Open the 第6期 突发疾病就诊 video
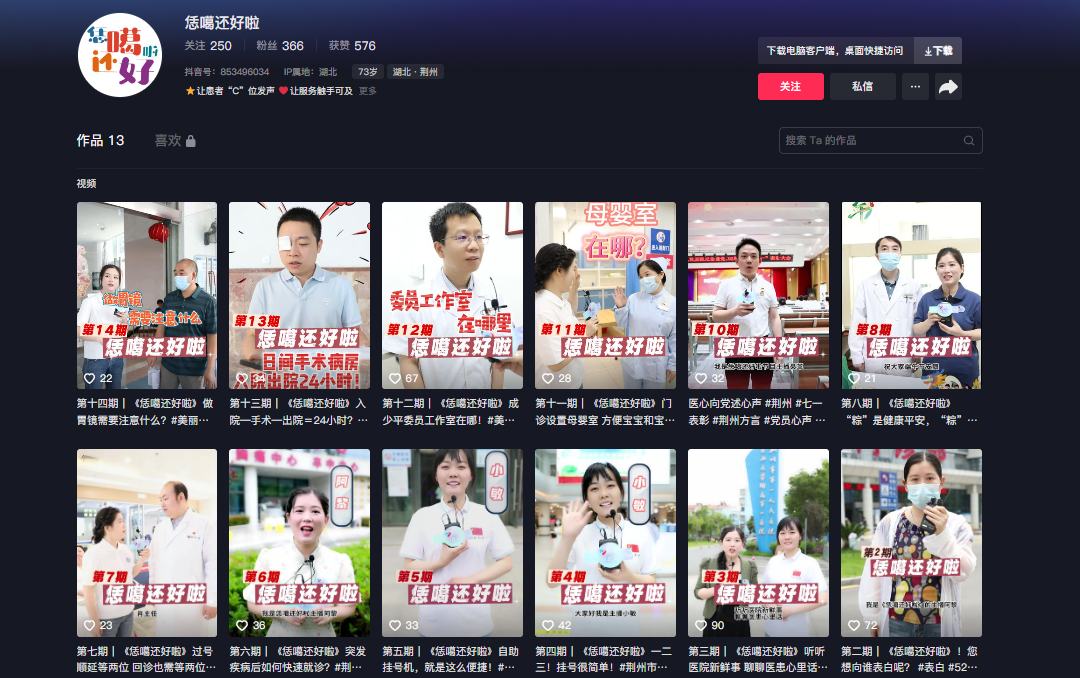The width and height of the screenshot is (1080, 678). [x=299, y=542]
